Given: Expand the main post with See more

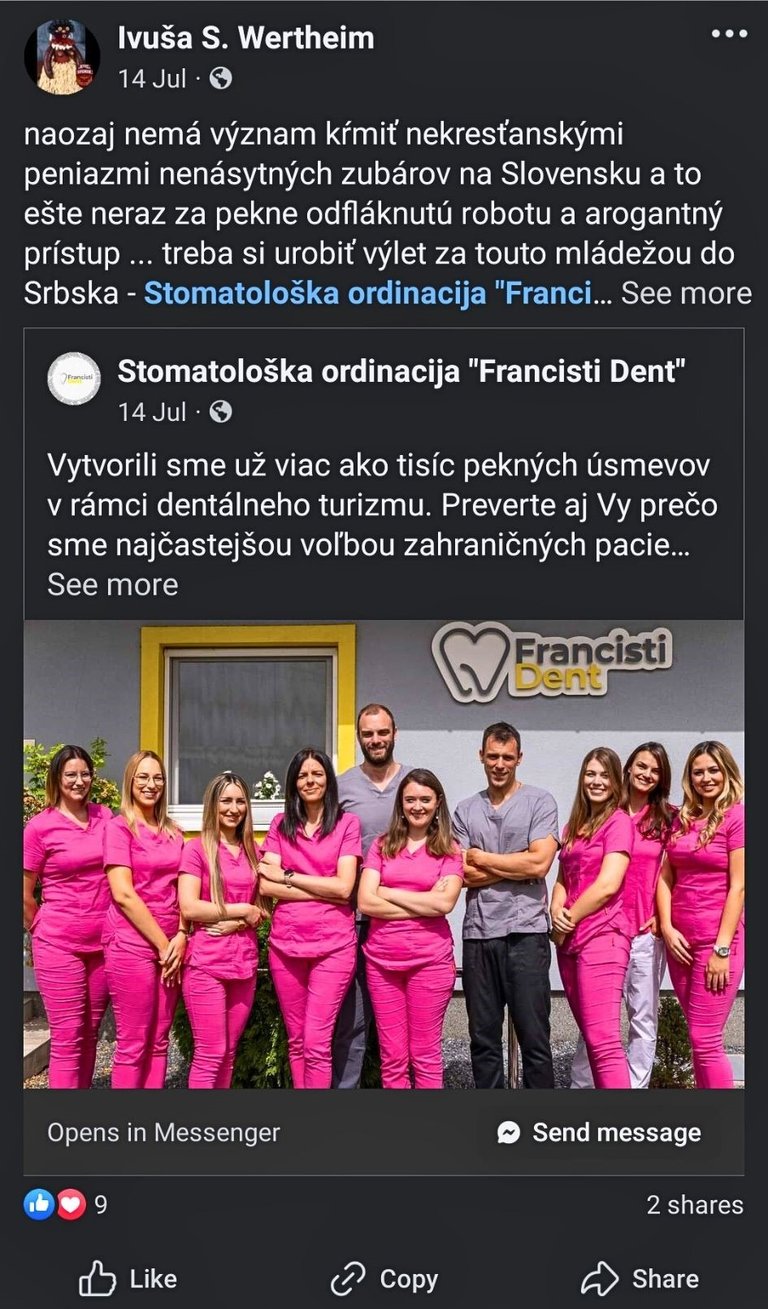Looking at the screenshot, I should coord(686,293).
